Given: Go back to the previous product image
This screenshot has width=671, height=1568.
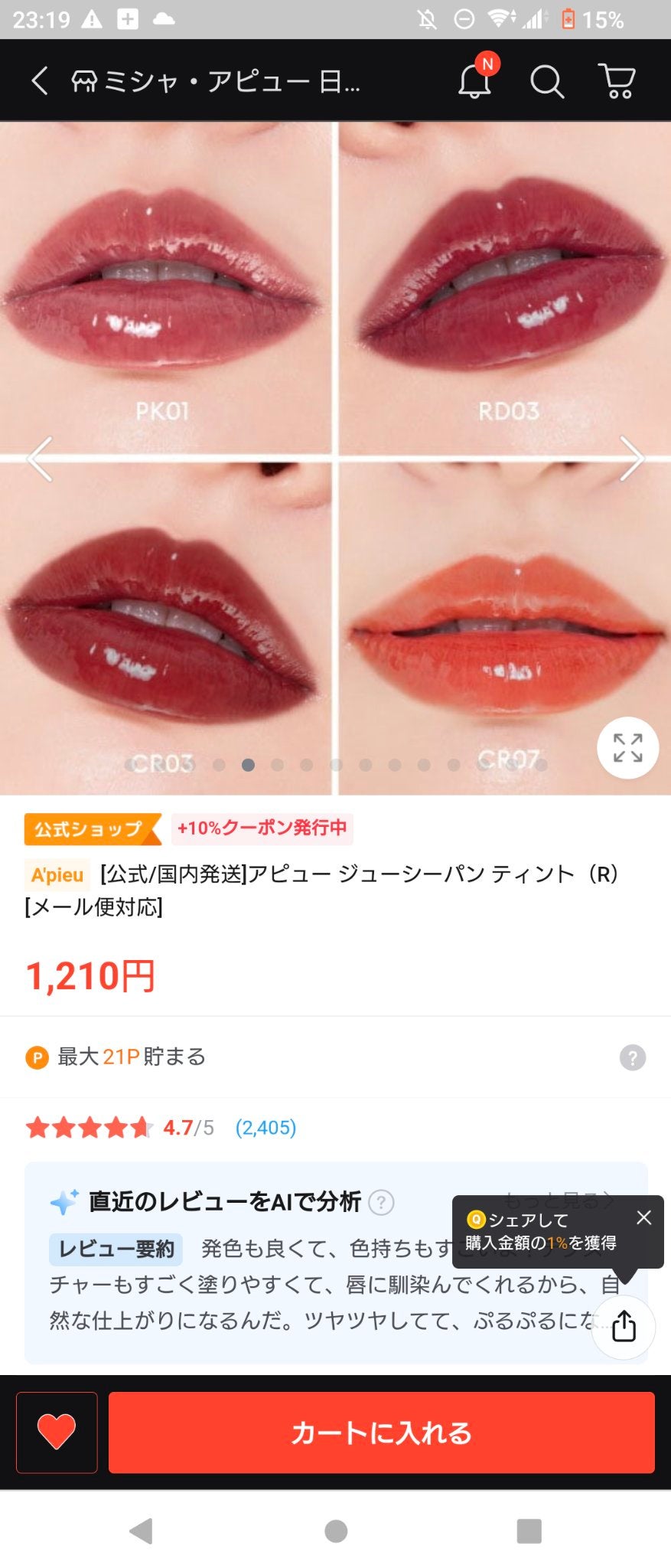Looking at the screenshot, I should (41, 457).
